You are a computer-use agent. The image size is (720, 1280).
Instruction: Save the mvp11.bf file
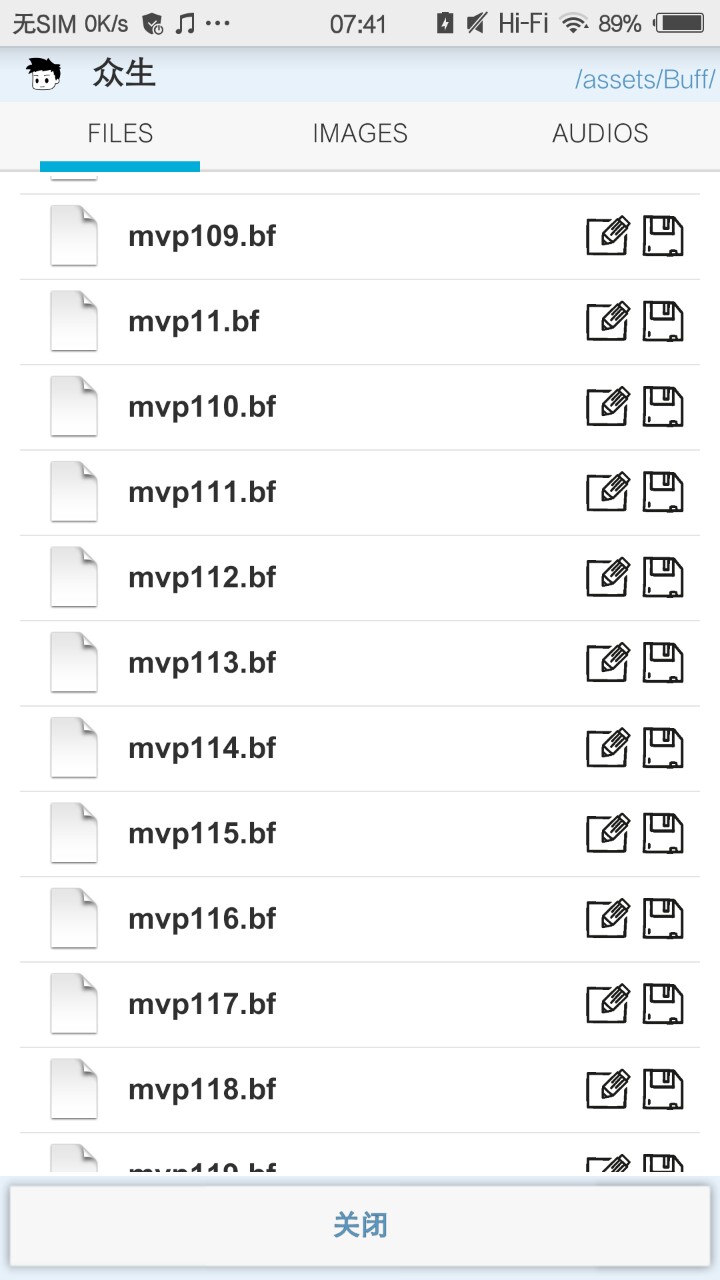click(663, 322)
